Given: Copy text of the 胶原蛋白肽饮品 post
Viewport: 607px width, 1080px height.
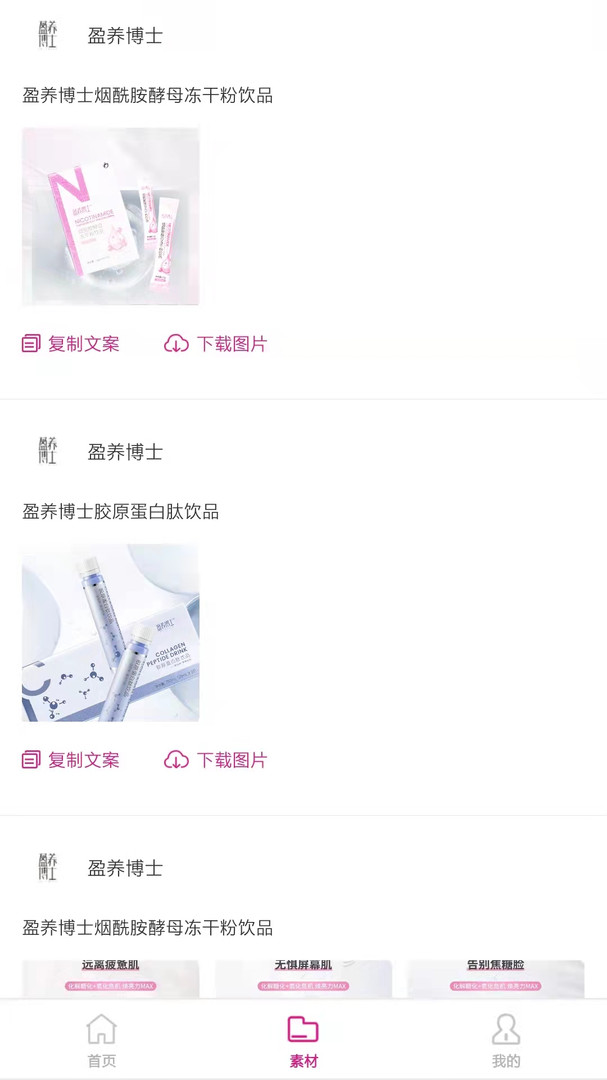Looking at the screenshot, I should click(x=71, y=760).
